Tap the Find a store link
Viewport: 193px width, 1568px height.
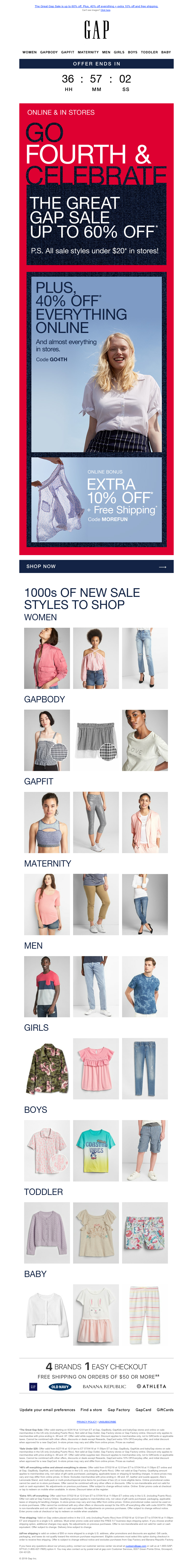click(91, 1410)
